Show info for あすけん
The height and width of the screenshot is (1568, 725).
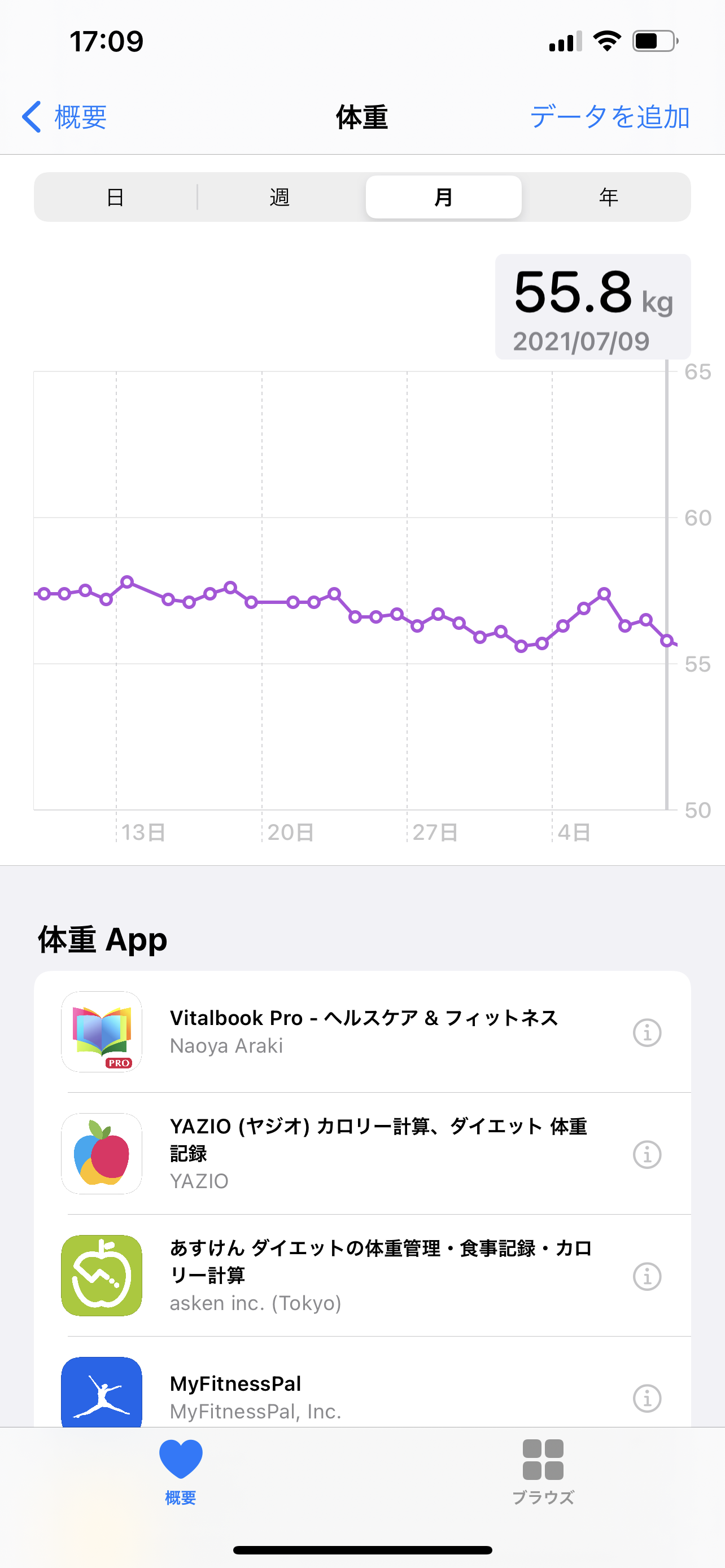click(x=647, y=1276)
